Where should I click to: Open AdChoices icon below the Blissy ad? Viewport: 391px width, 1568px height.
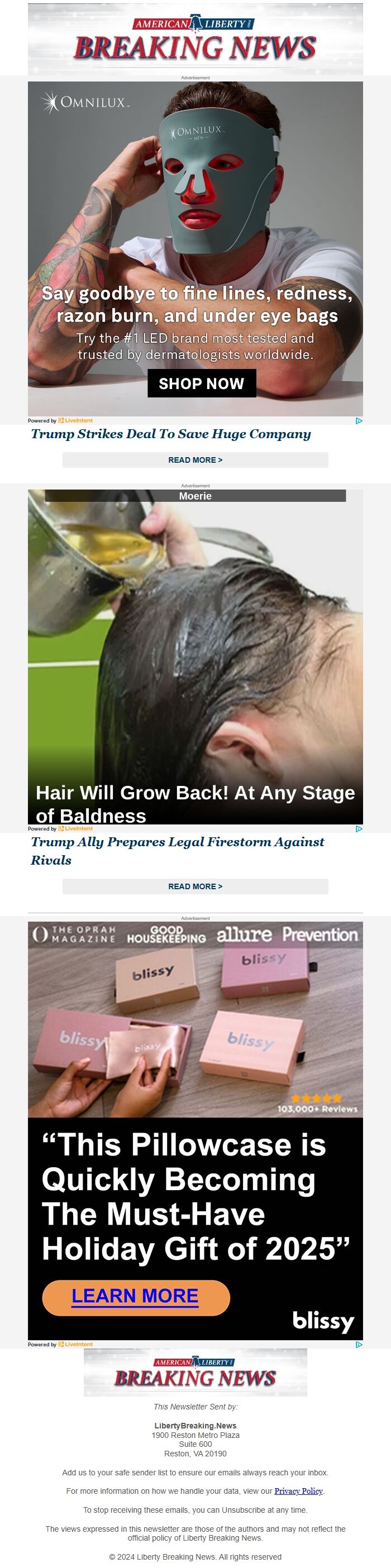point(359,1345)
